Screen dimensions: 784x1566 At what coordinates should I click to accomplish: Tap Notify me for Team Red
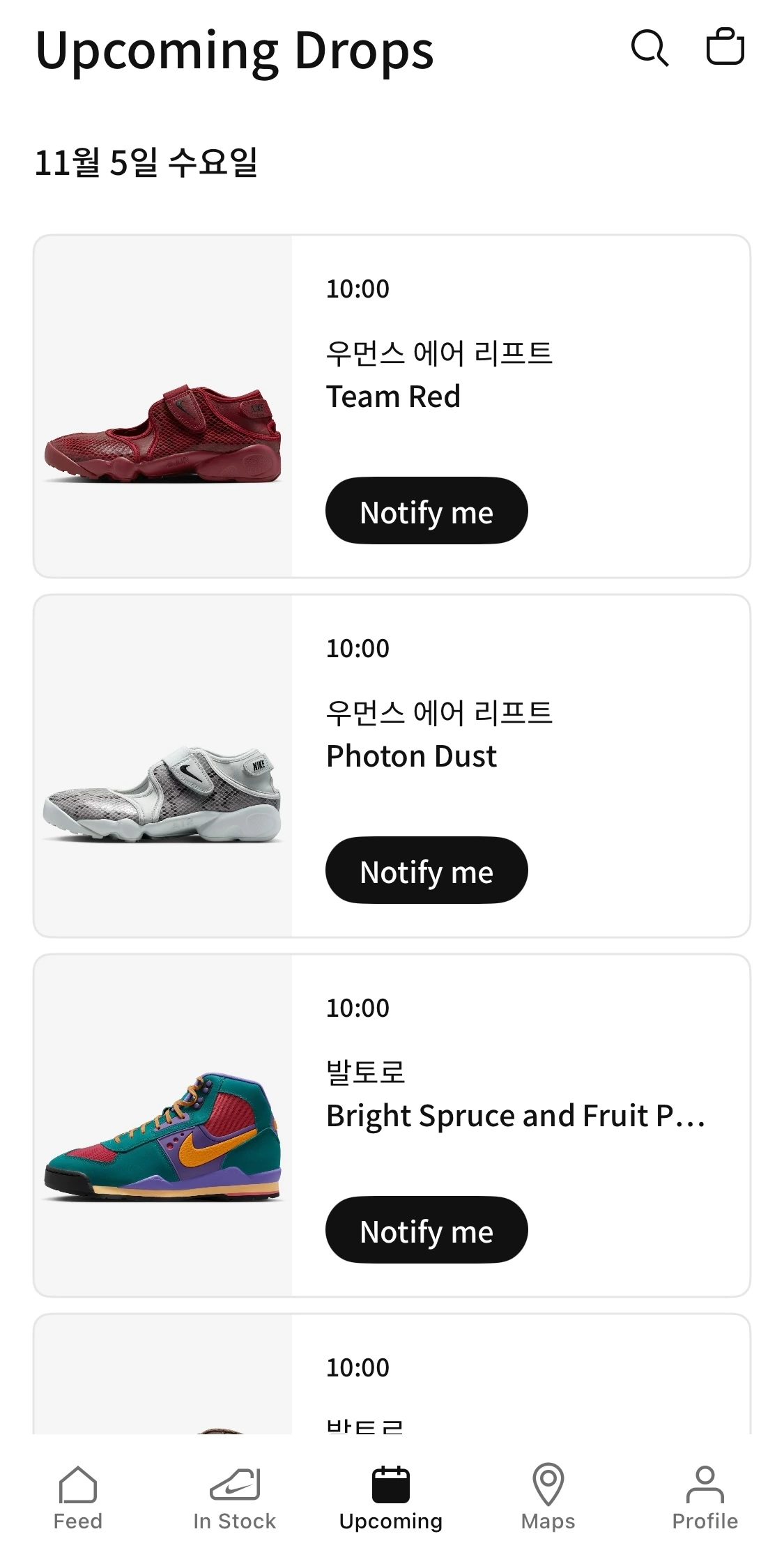(x=426, y=511)
